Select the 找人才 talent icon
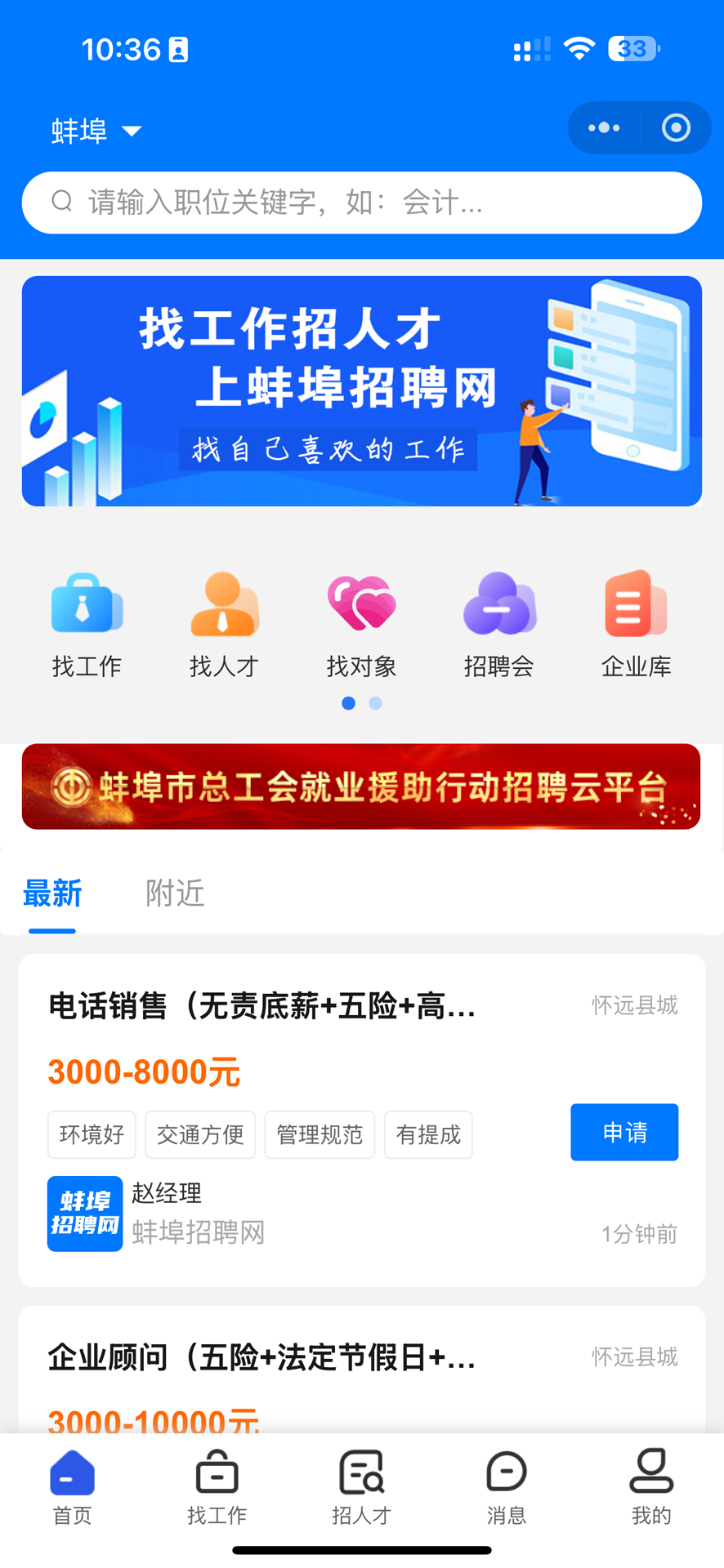Image resolution: width=724 pixels, height=1568 pixels. point(224,622)
